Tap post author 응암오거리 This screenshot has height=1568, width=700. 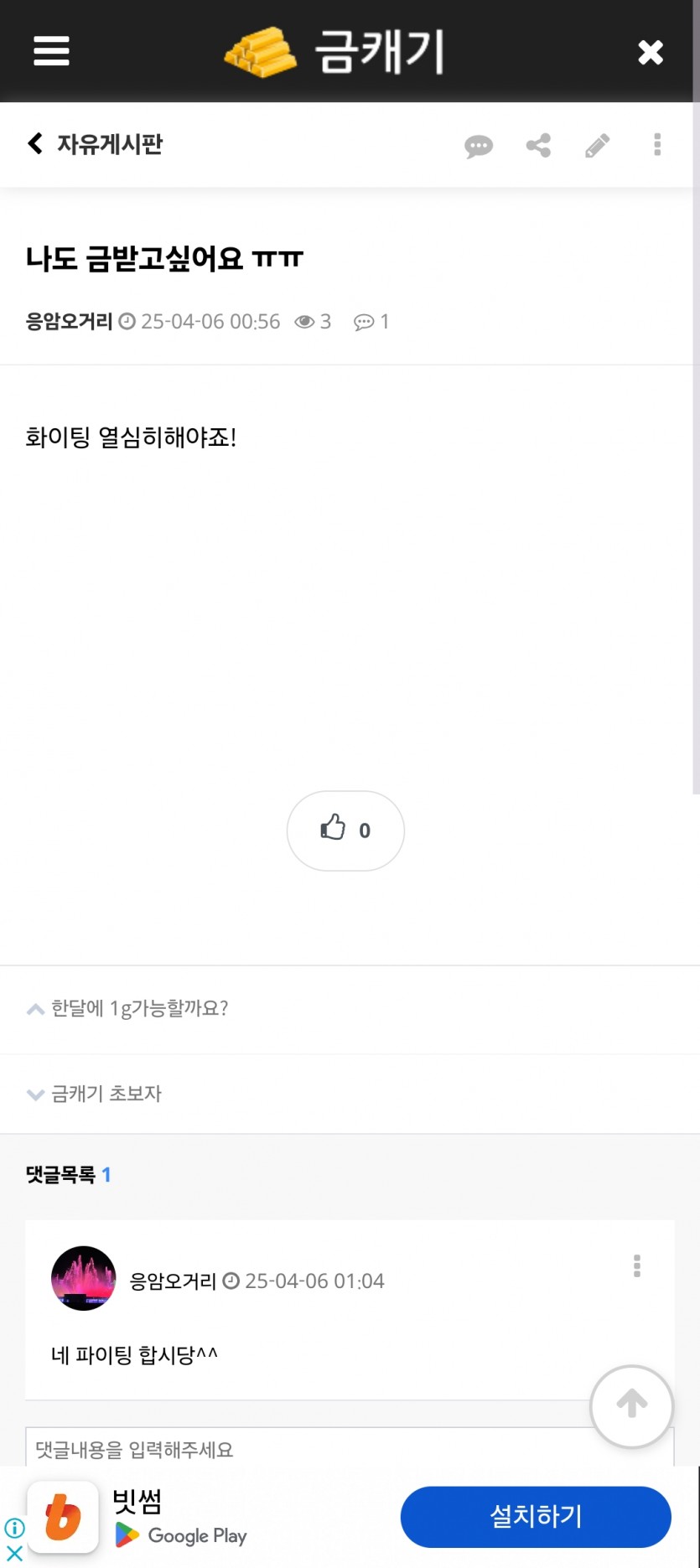[69, 322]
